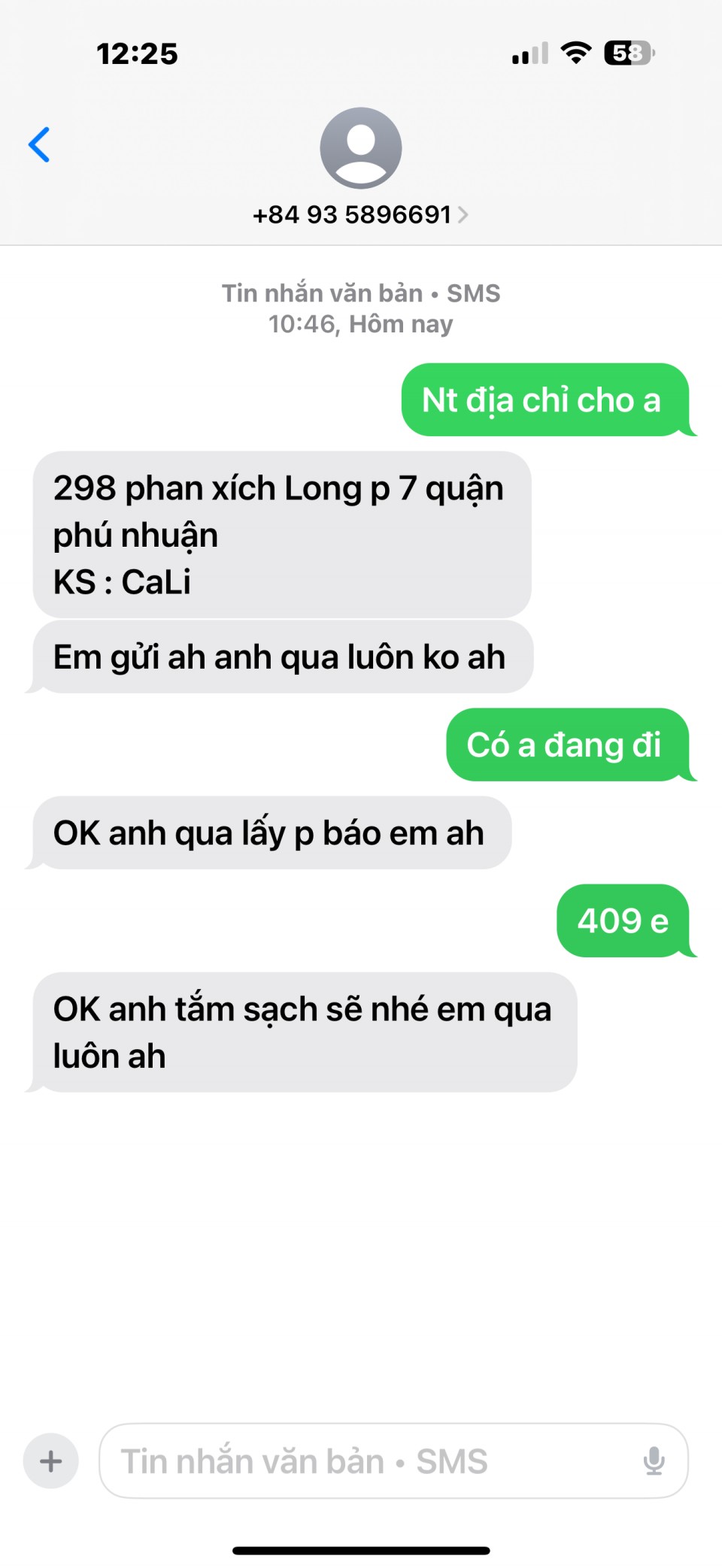Go back to the message list
722x1568 pixels.
pyautogui.click(x=39, y=144)
